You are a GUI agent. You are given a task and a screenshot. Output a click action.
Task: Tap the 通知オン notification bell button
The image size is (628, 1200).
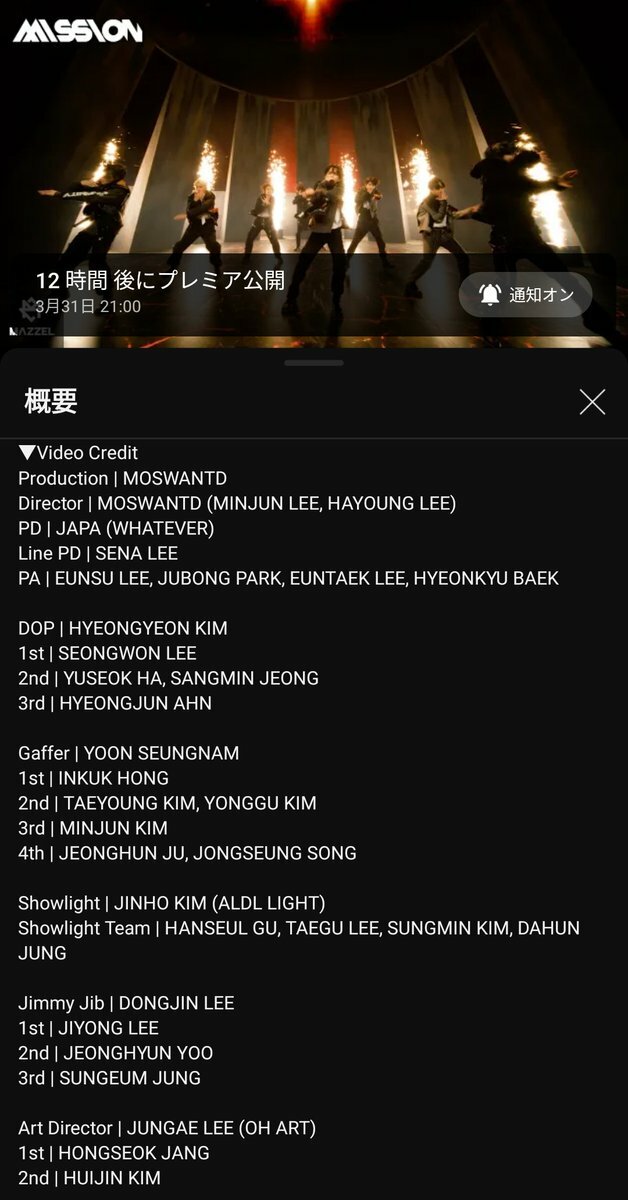click(525, 295)
